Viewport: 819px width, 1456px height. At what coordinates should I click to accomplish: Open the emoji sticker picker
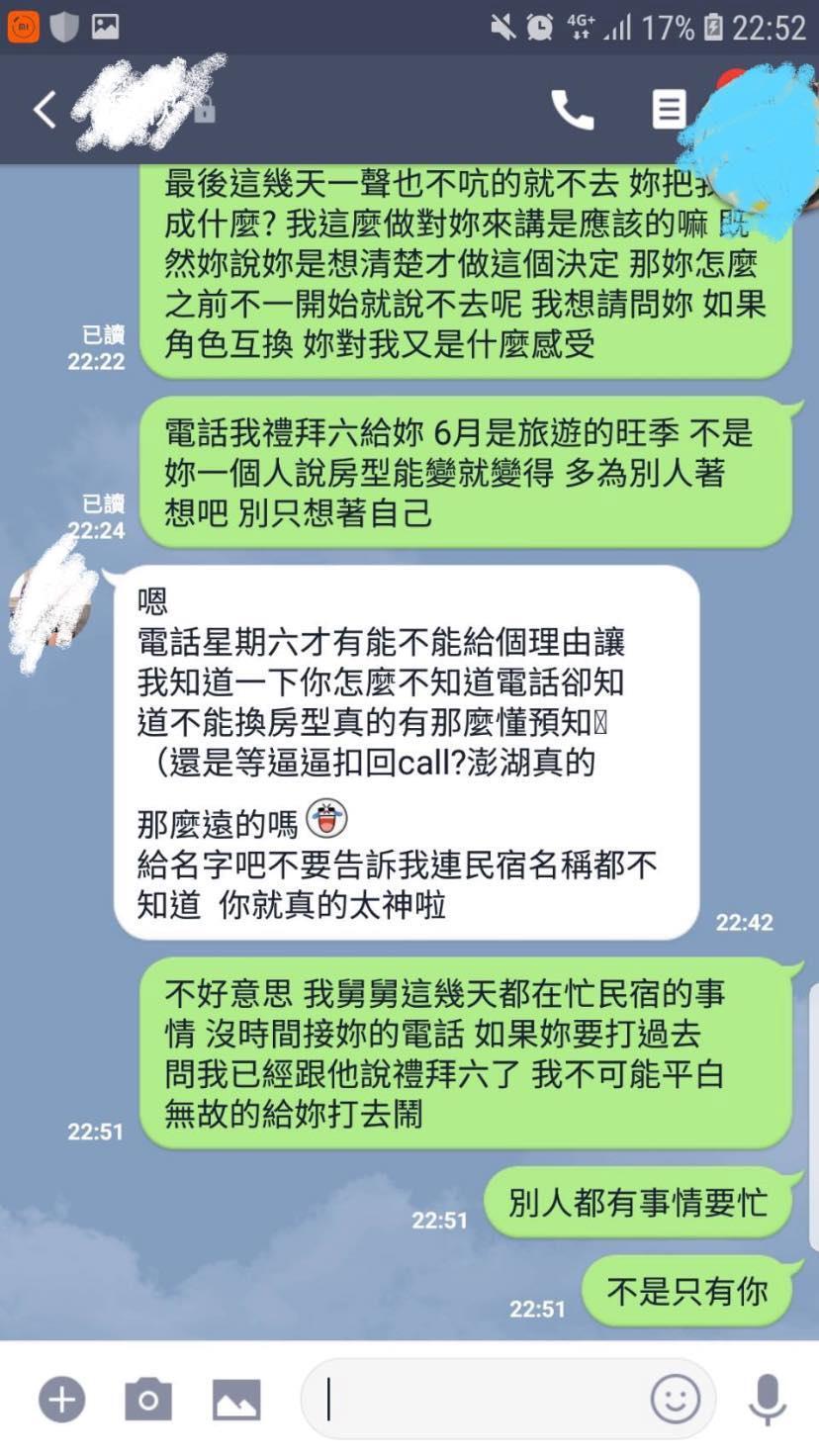(x=675, y=1400)
